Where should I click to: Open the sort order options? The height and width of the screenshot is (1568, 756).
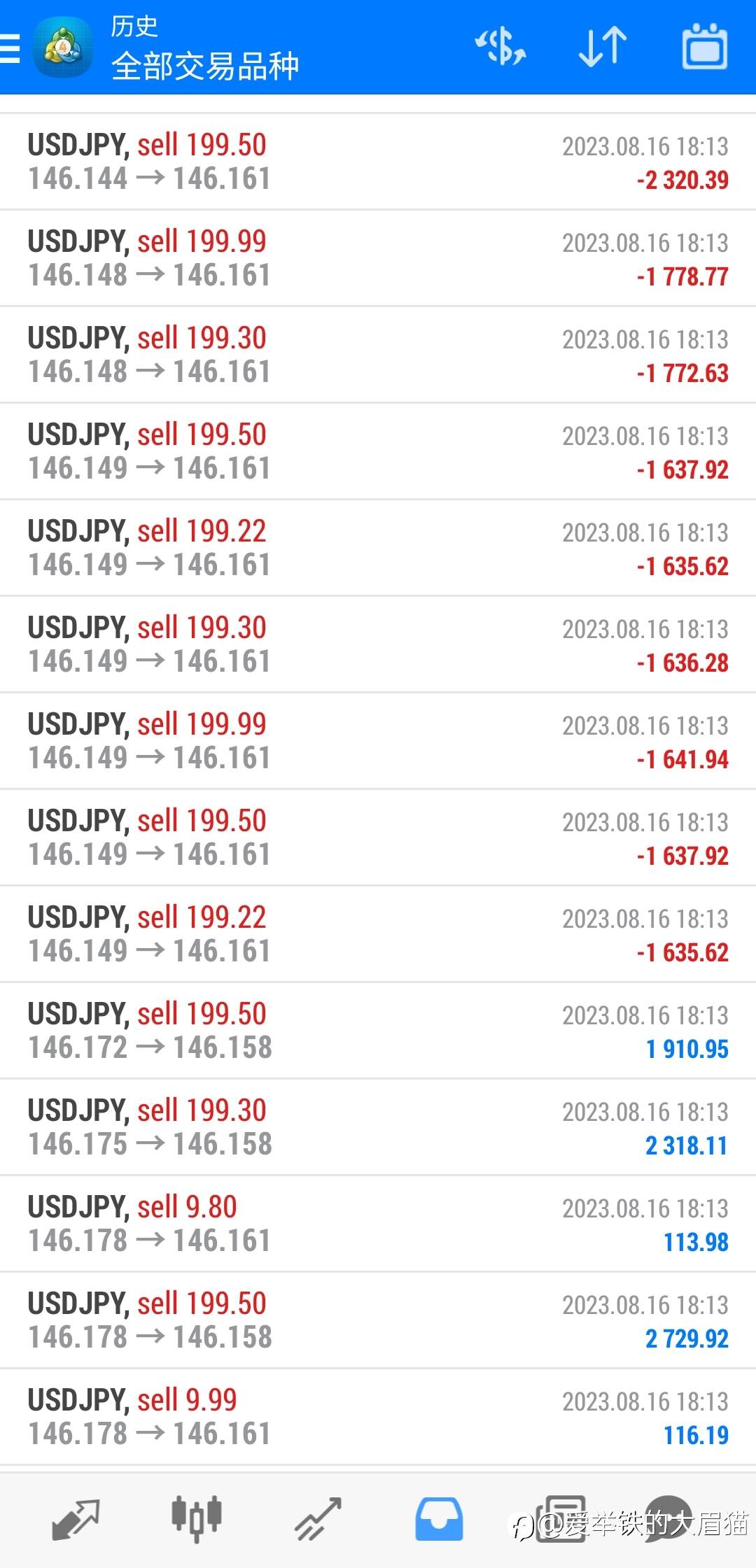(x=602, y=48)
